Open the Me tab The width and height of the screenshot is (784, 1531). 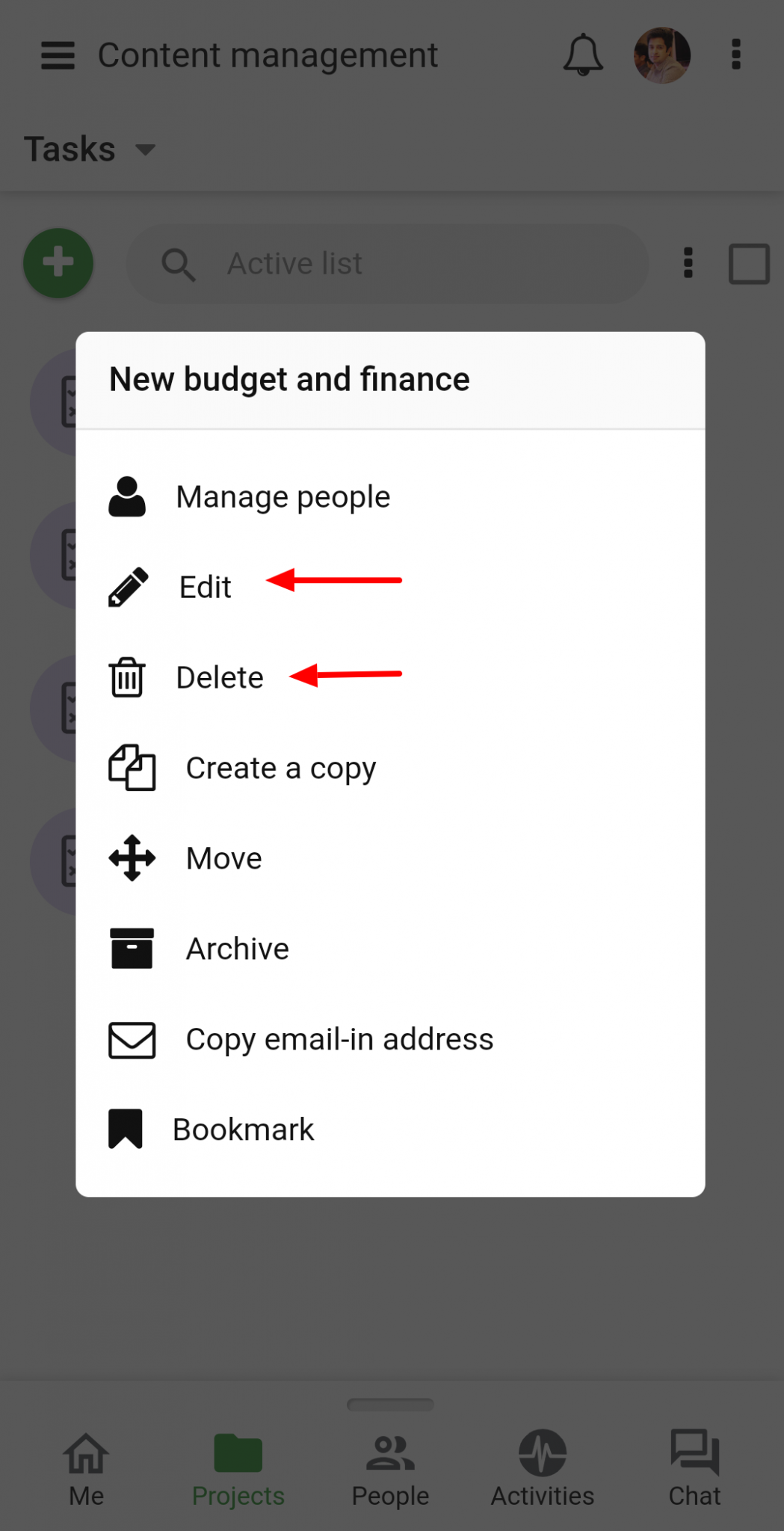pyautogui.click(x=86, y=1469)
